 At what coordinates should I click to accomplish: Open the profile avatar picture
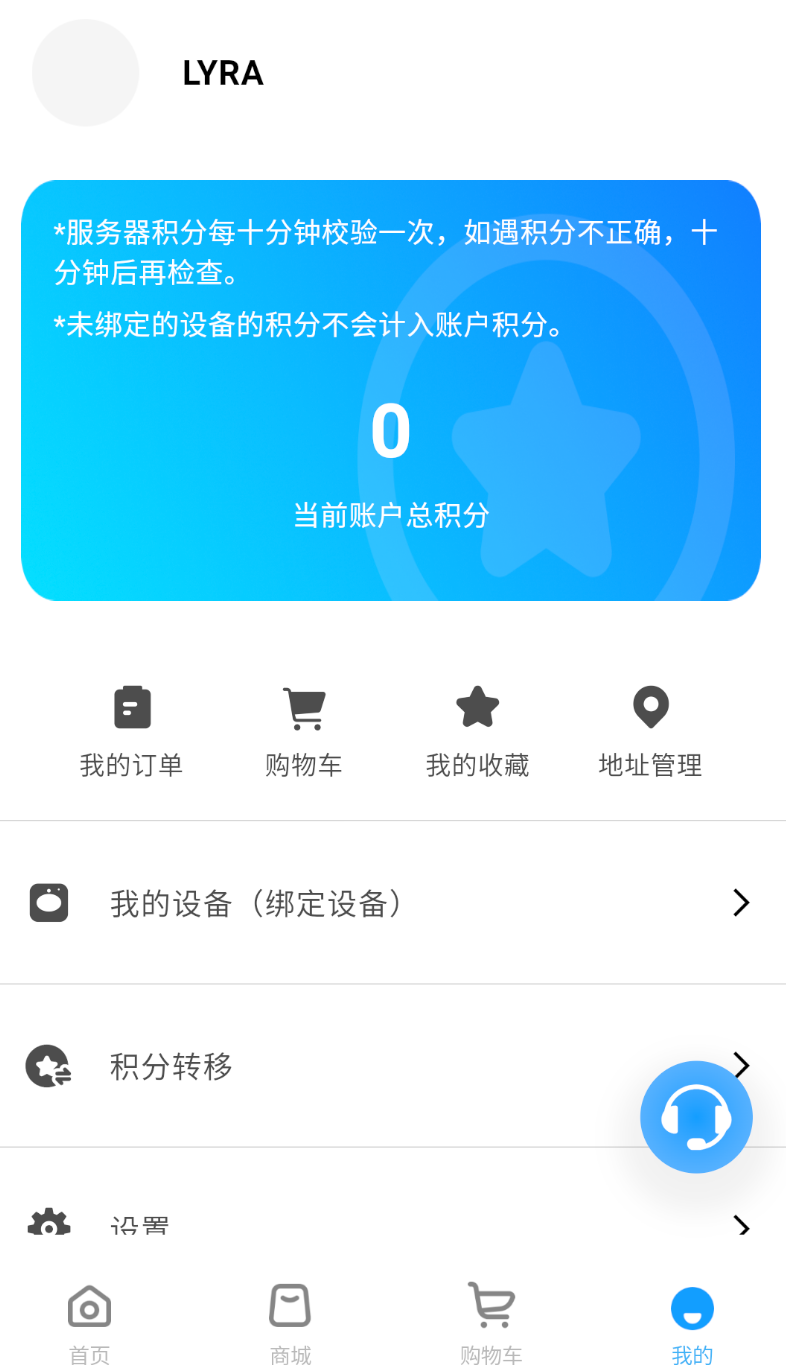click(x=85, y=73)
